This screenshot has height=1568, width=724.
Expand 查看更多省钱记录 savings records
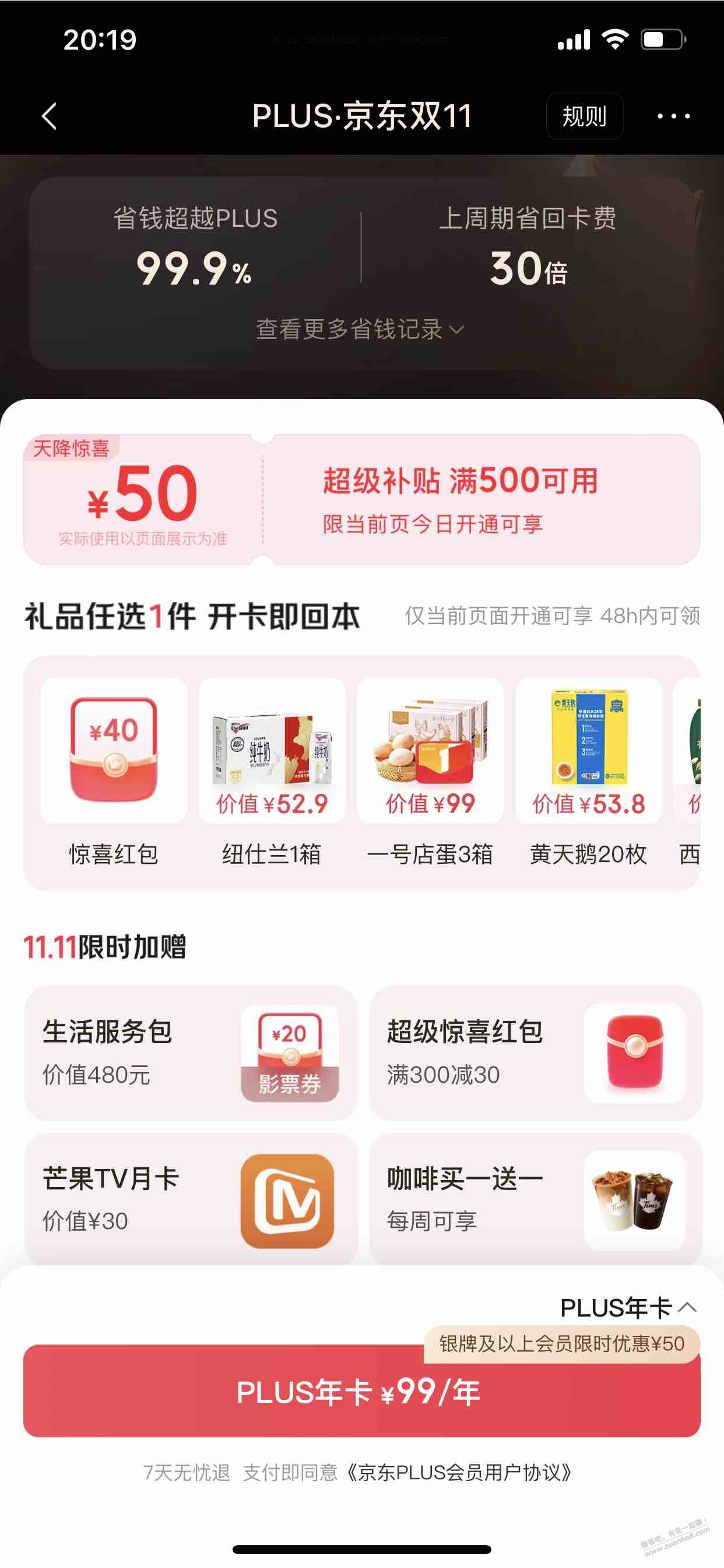click(x=360, y=330)
